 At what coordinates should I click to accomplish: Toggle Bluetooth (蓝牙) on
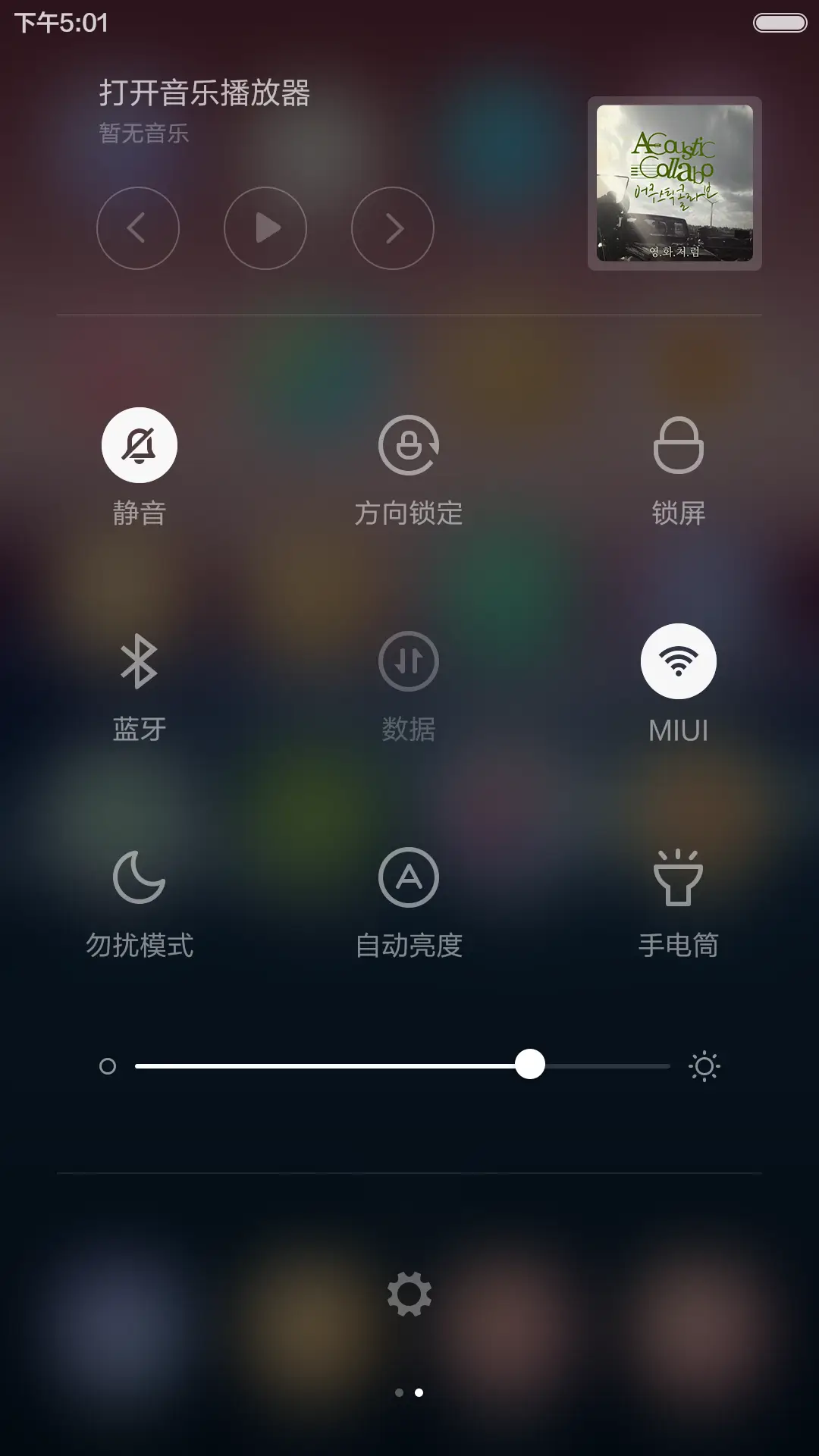point(139,661)
